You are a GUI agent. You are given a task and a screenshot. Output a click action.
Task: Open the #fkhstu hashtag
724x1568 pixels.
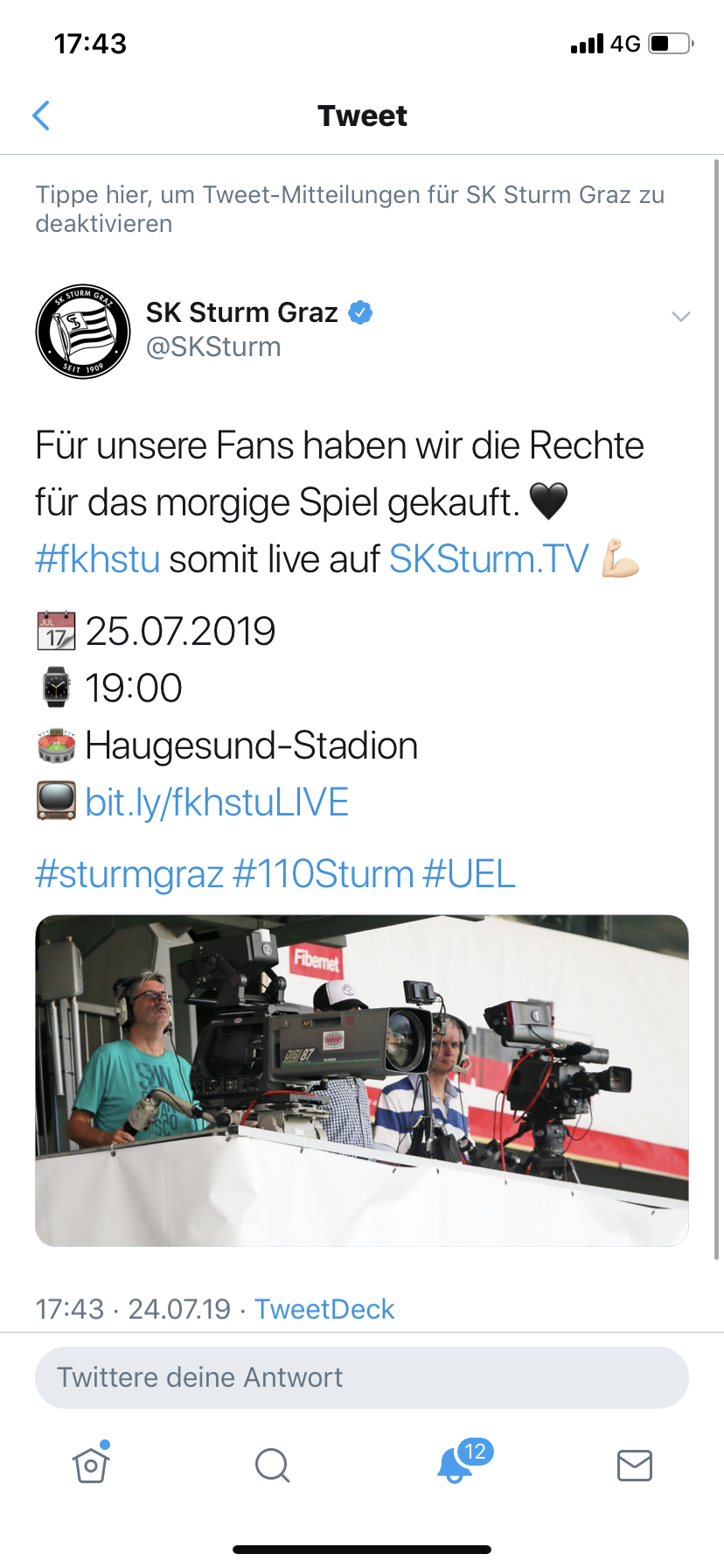pyautogui.click(x=98, y=559)
